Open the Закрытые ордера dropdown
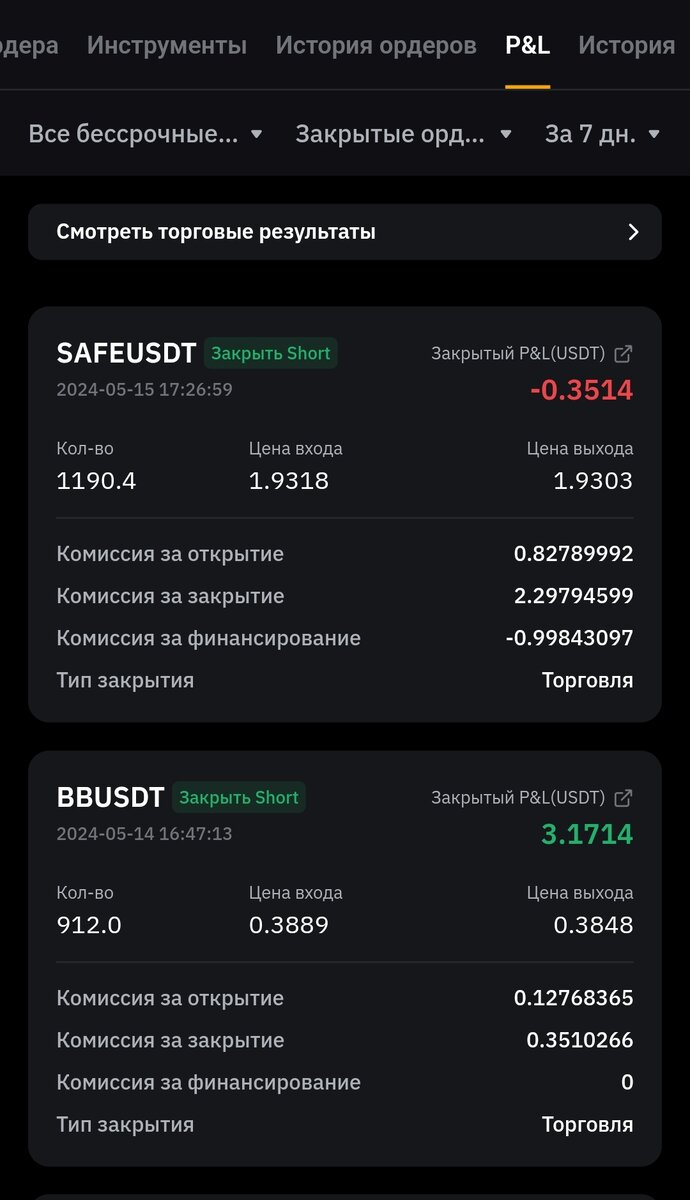 [403, 134]
